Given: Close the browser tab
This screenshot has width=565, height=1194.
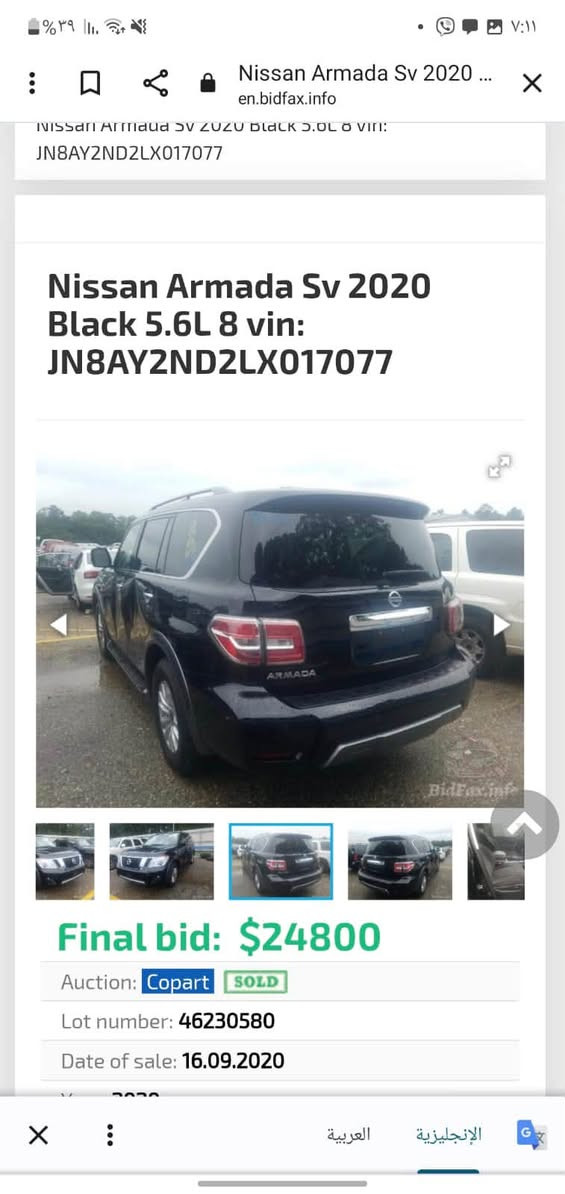Looking at the screenshot, I should tap(531, 83).
